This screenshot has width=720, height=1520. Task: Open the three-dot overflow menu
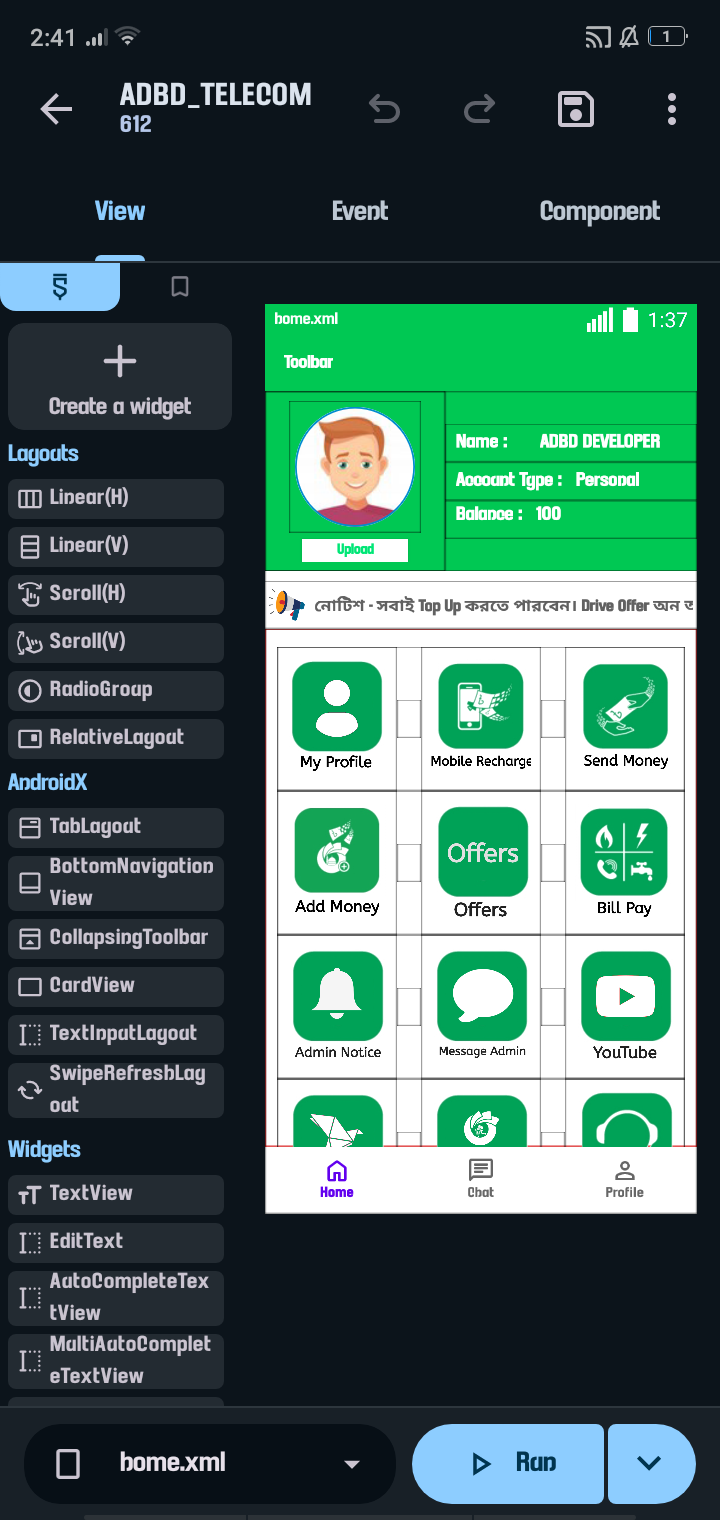(671, 109)
